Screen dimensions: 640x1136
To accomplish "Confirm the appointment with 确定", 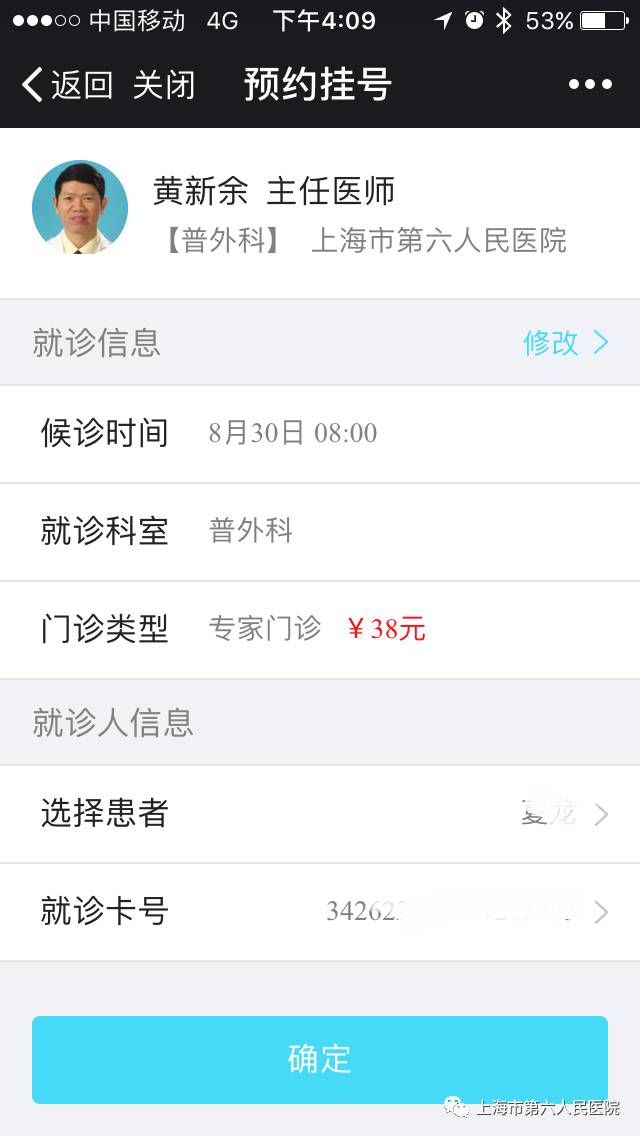I will tap(320, 1059).
